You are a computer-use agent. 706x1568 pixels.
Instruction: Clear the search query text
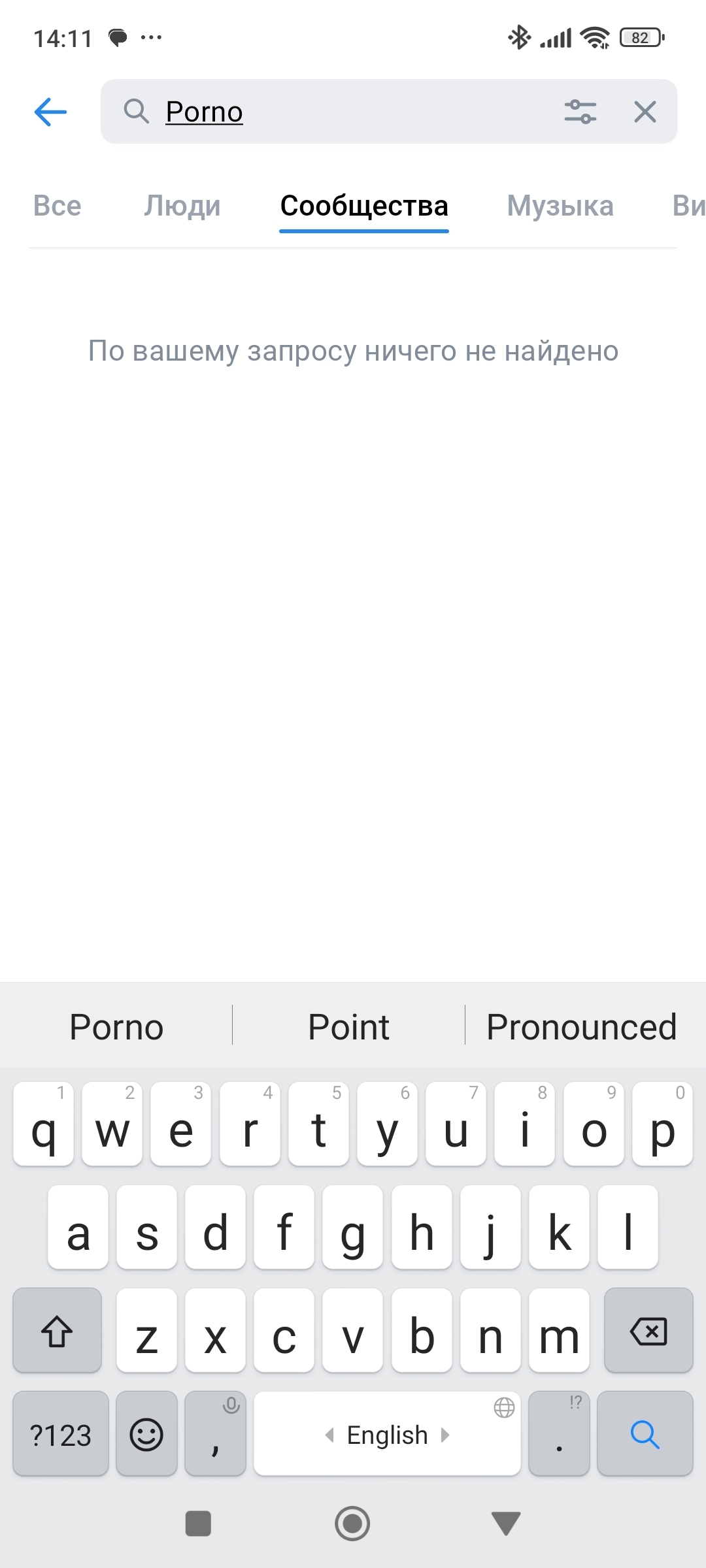point(645,112)
